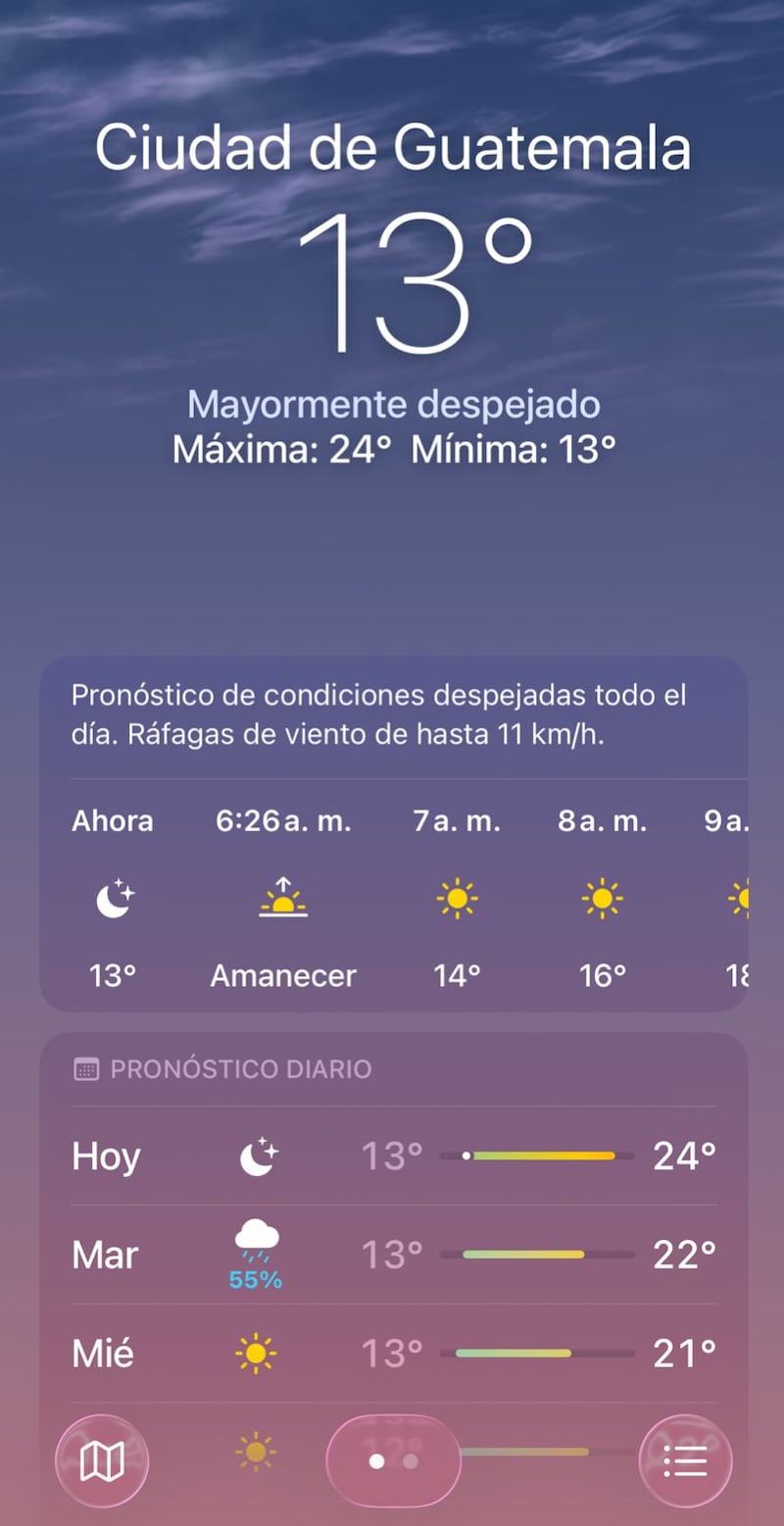Open the saved cities list
784x1526 pixels.
click(x=685, y=1461)
